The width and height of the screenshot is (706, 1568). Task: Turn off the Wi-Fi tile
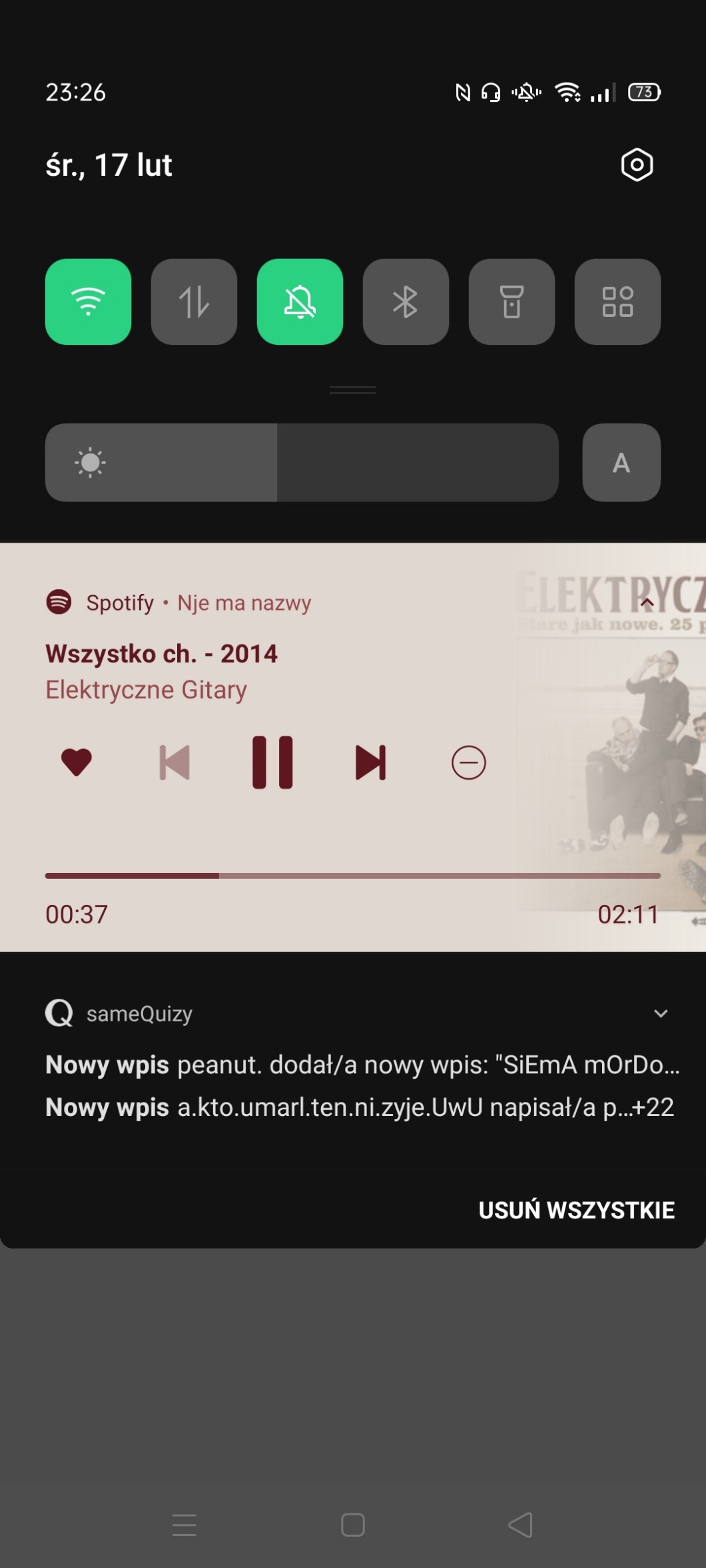(88, 302)
